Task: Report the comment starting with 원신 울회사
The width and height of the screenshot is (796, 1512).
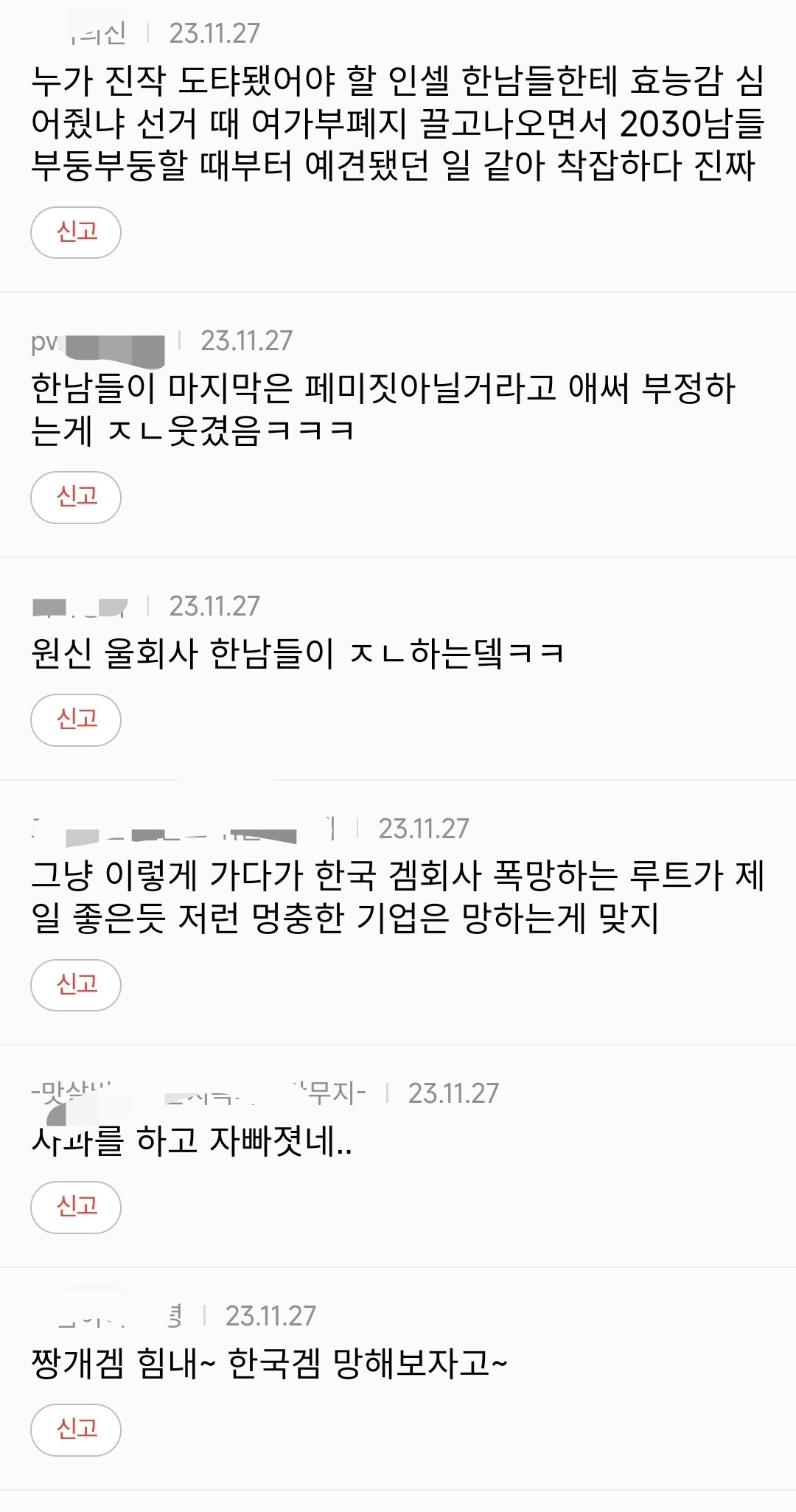Action: (76, 720)
